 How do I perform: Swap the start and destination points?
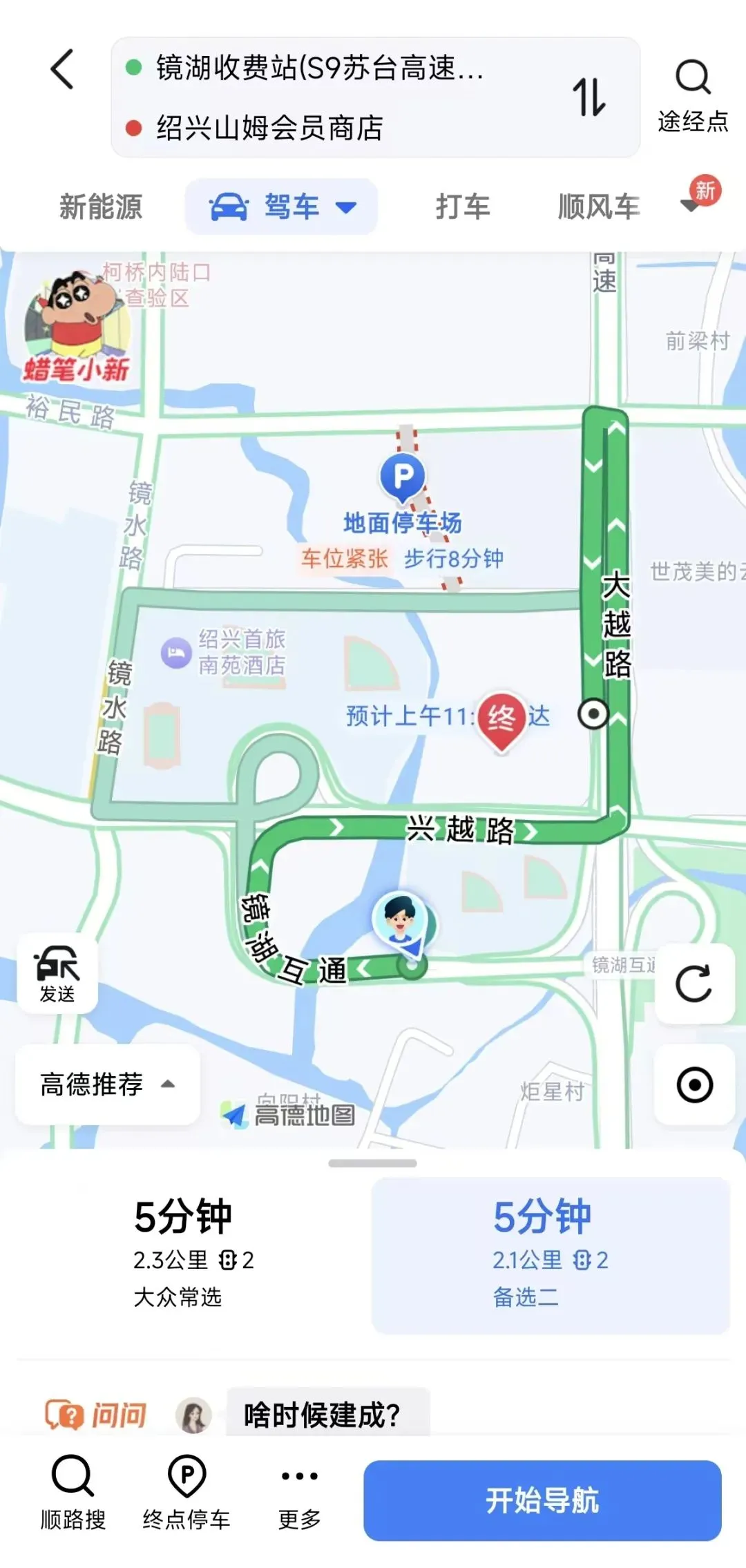tap(589, 97)
